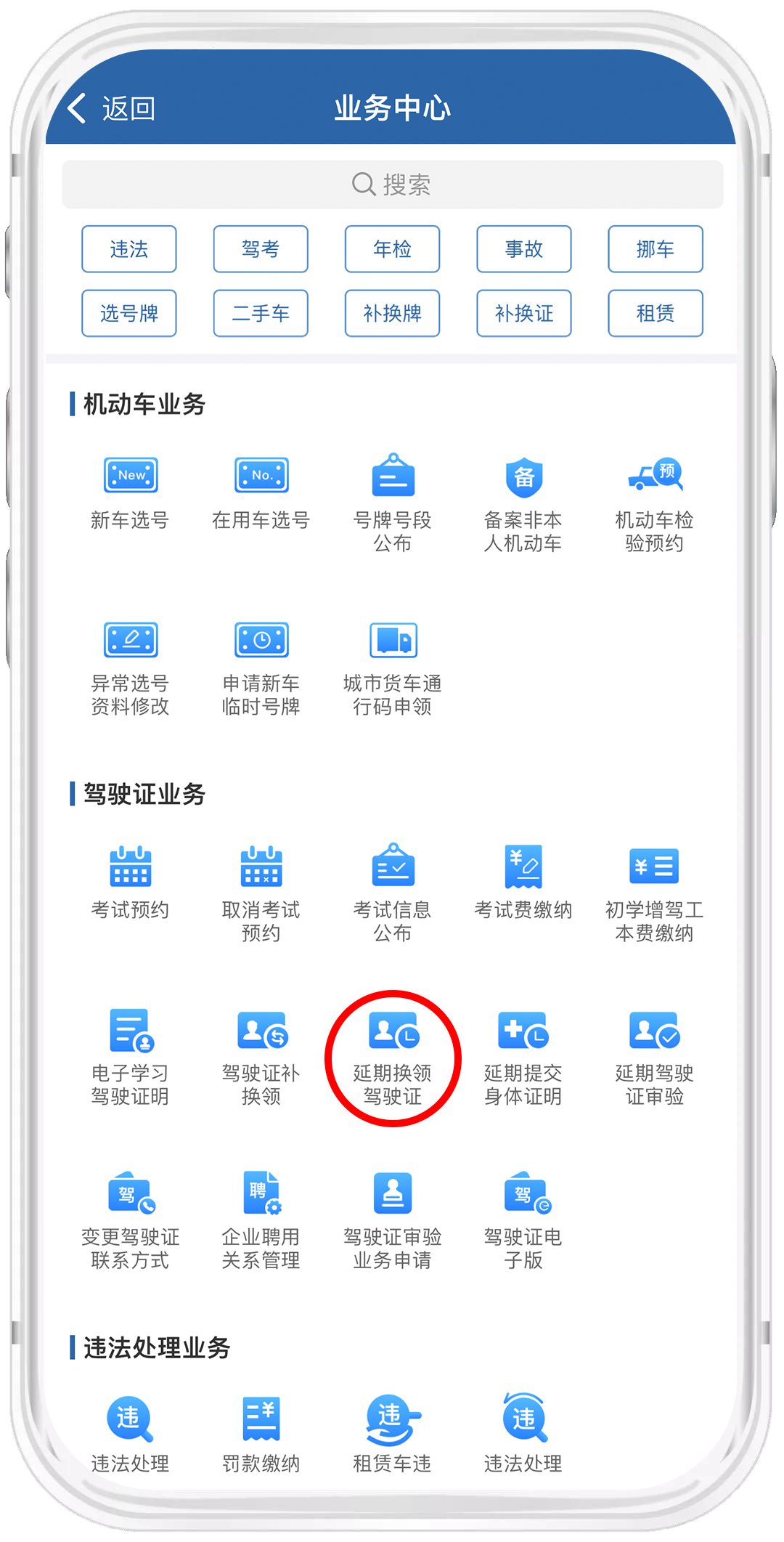
Task: Open 新车选号 service
Action: pos(130,494)
